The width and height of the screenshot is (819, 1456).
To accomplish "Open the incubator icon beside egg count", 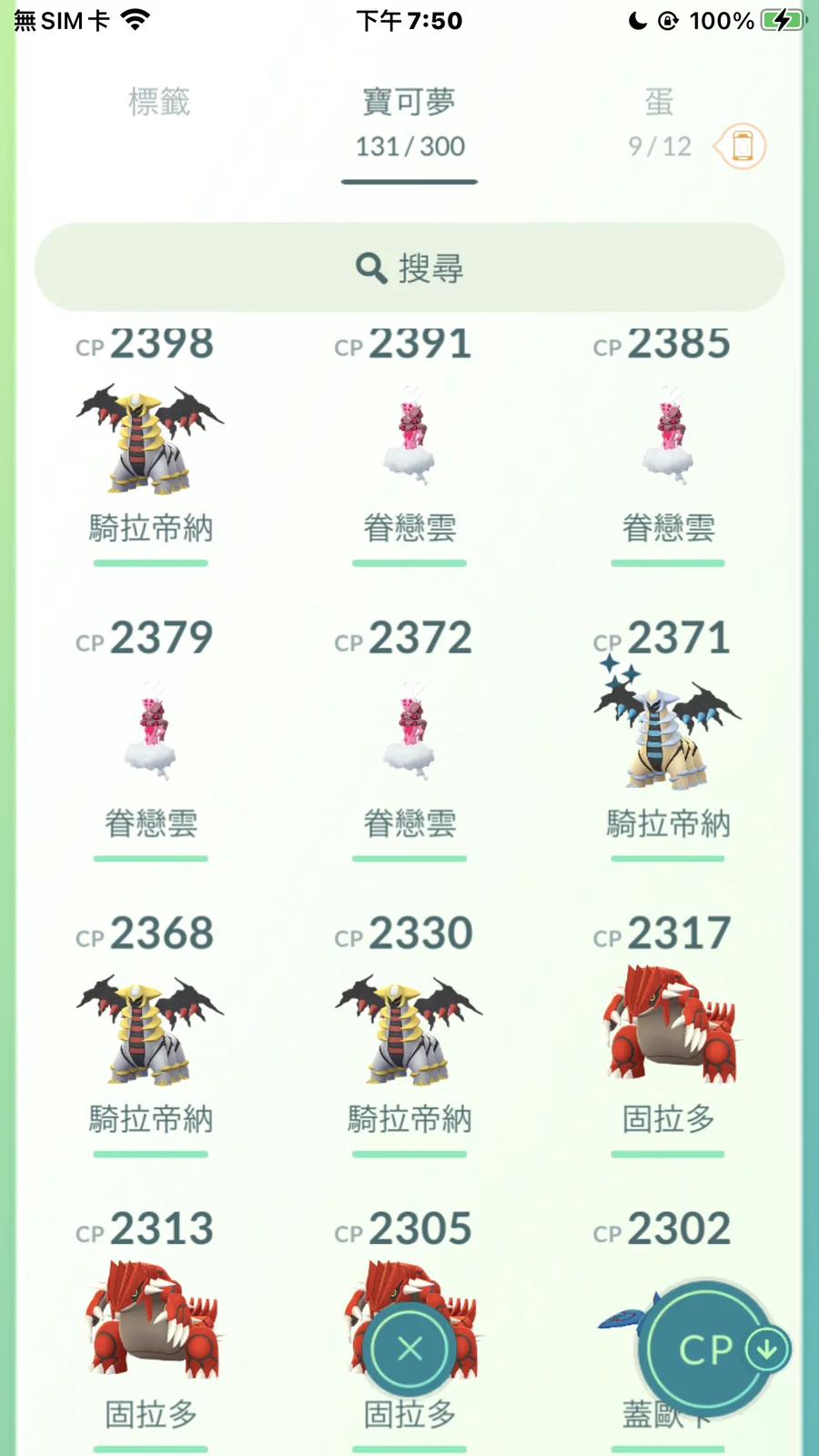I will [742, 146].
